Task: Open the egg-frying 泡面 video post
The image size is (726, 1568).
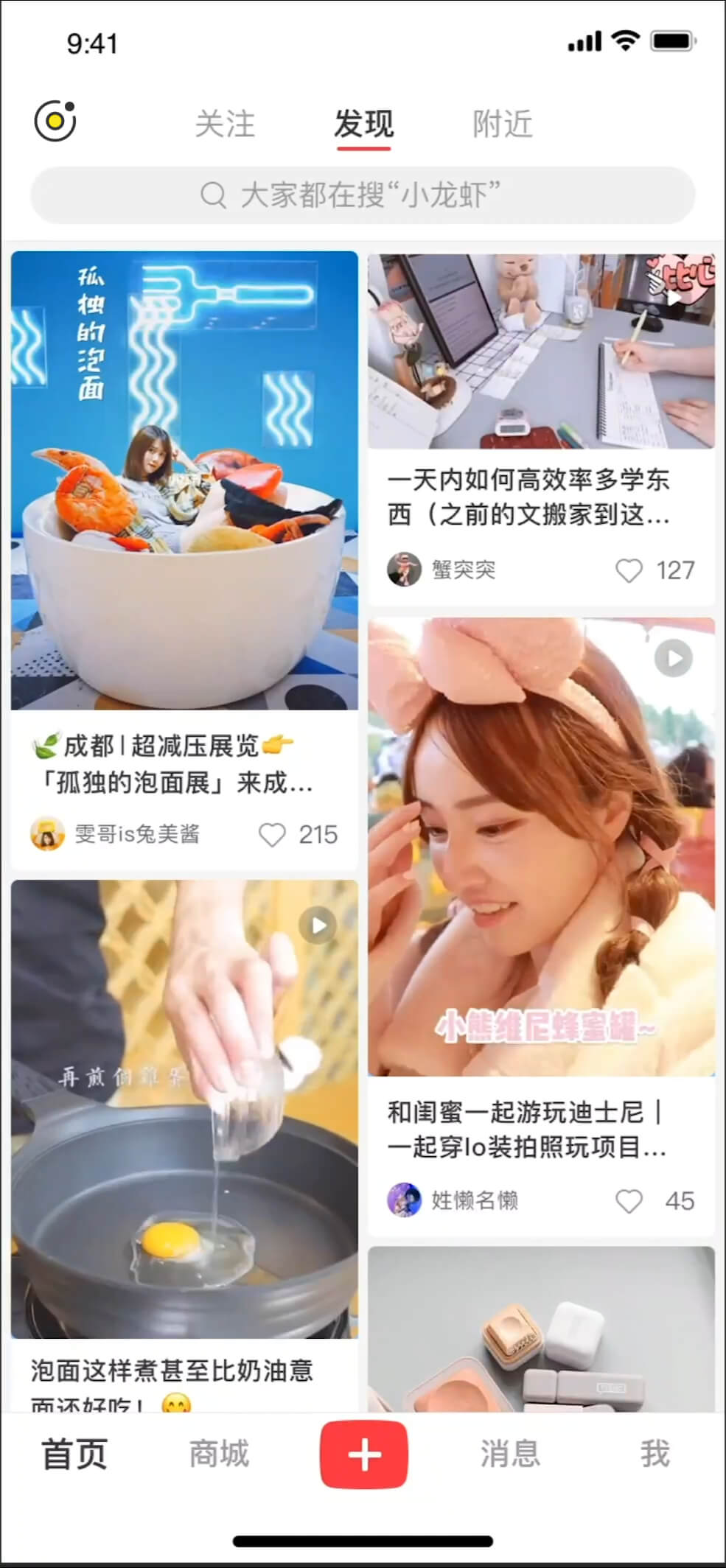Action: [x=184, y=1108]
